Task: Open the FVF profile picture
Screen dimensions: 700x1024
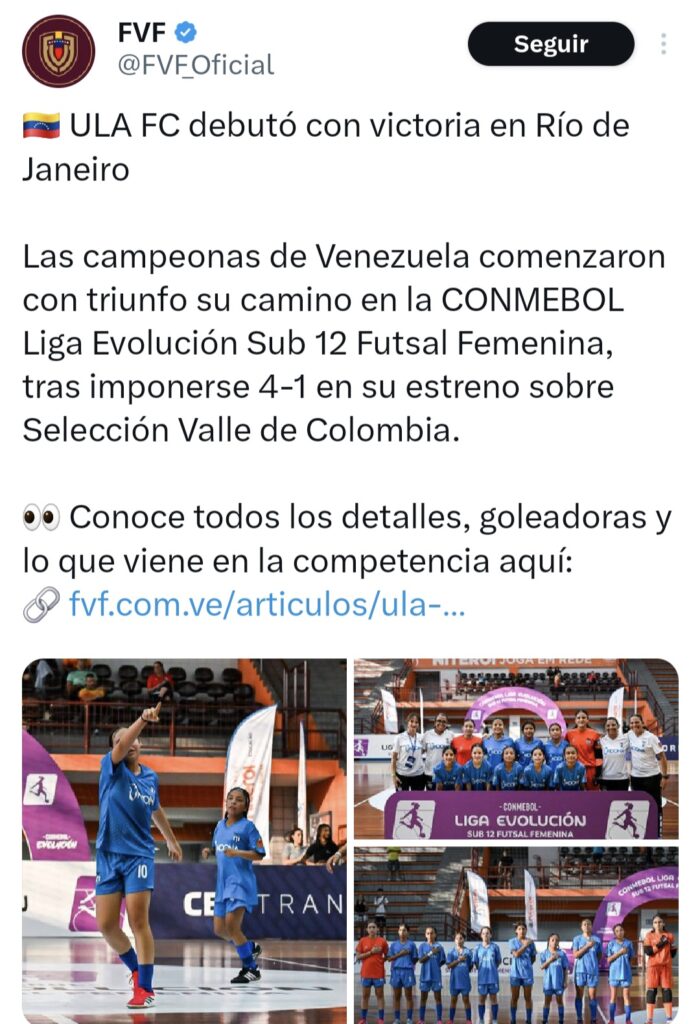Action: pos(59,51)
